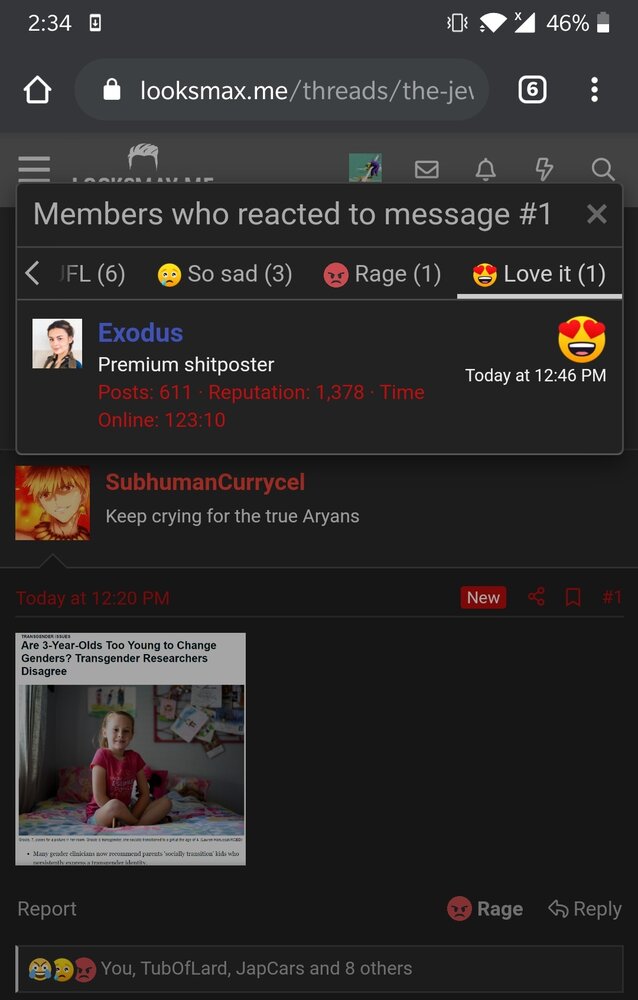Go to the browser home page
The width and height of the screenshot is (638, 1000).
37,90
